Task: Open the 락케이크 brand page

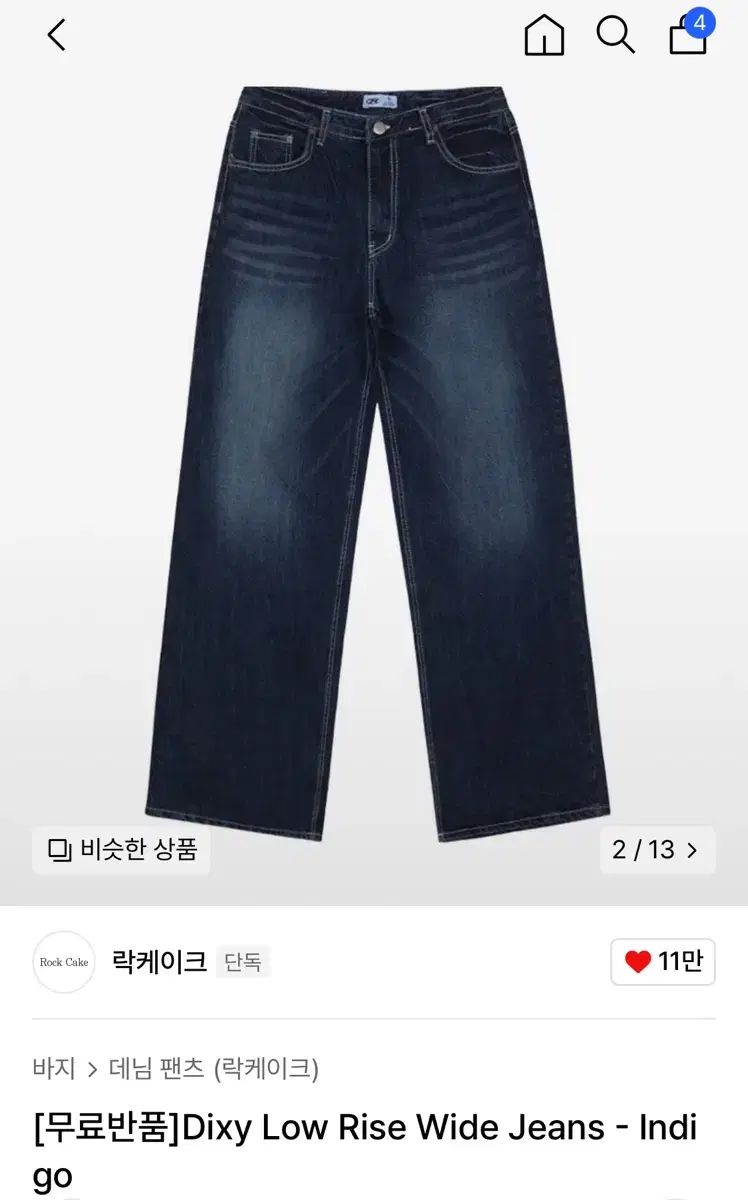Action: [x=159, y=962]
